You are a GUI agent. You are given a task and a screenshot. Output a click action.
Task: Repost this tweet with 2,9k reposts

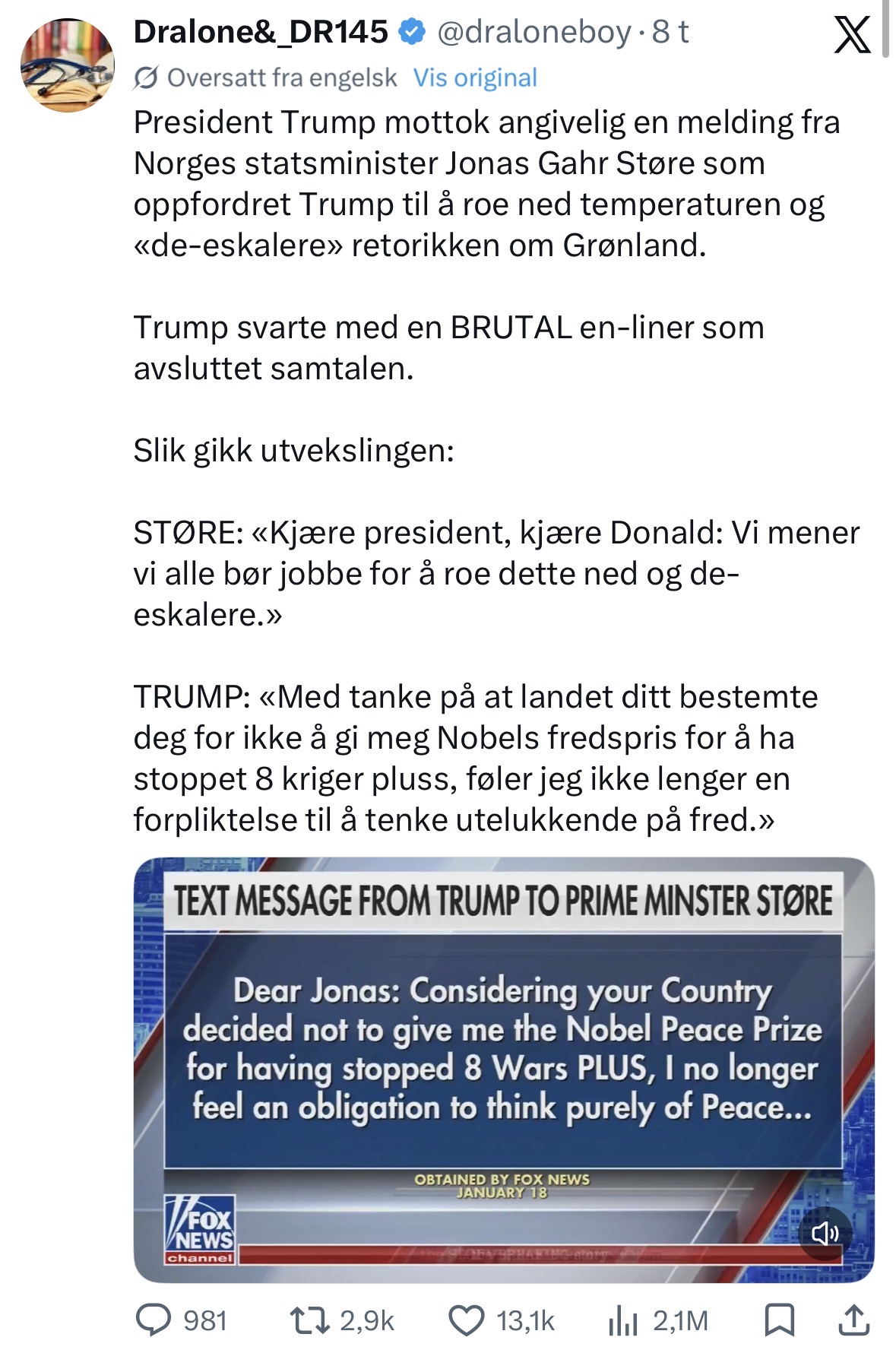click(312, 1320)
